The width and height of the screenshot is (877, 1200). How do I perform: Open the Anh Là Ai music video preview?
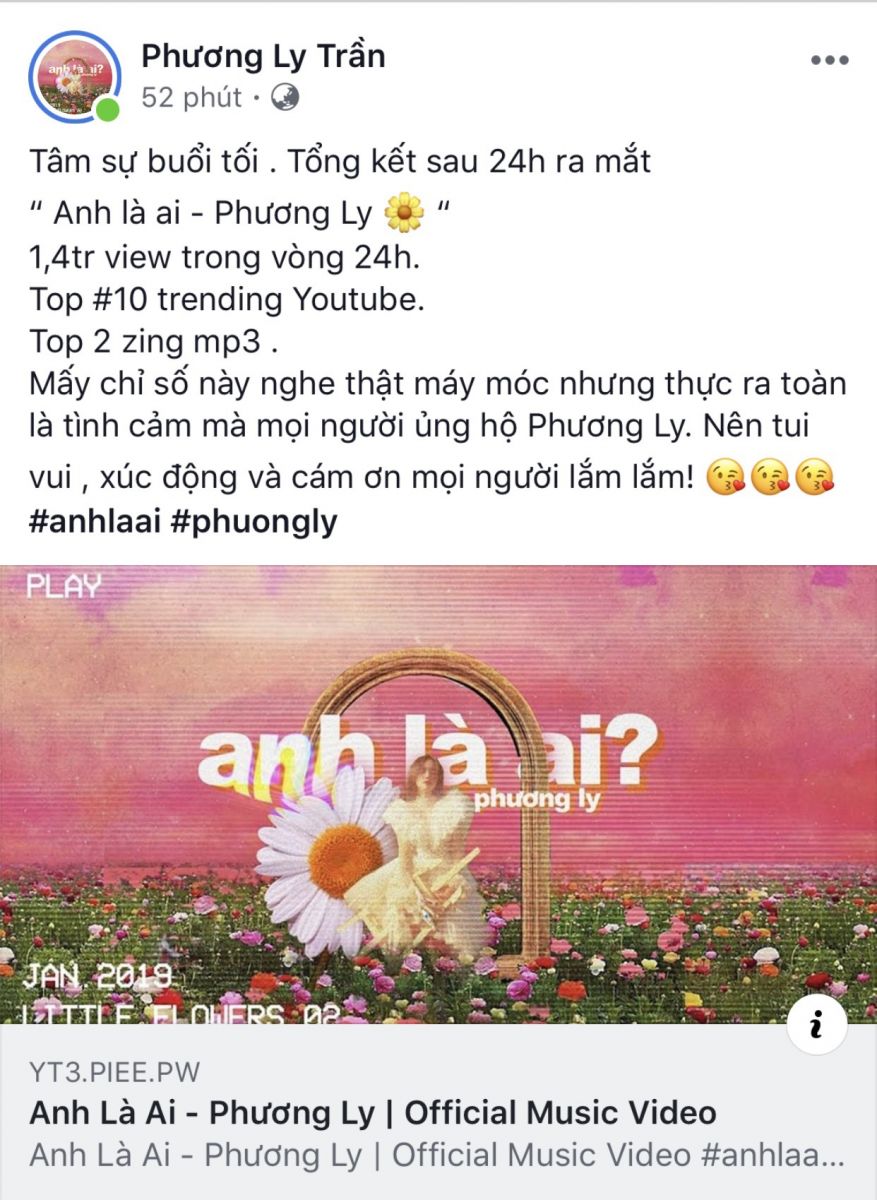pos(438,795)
